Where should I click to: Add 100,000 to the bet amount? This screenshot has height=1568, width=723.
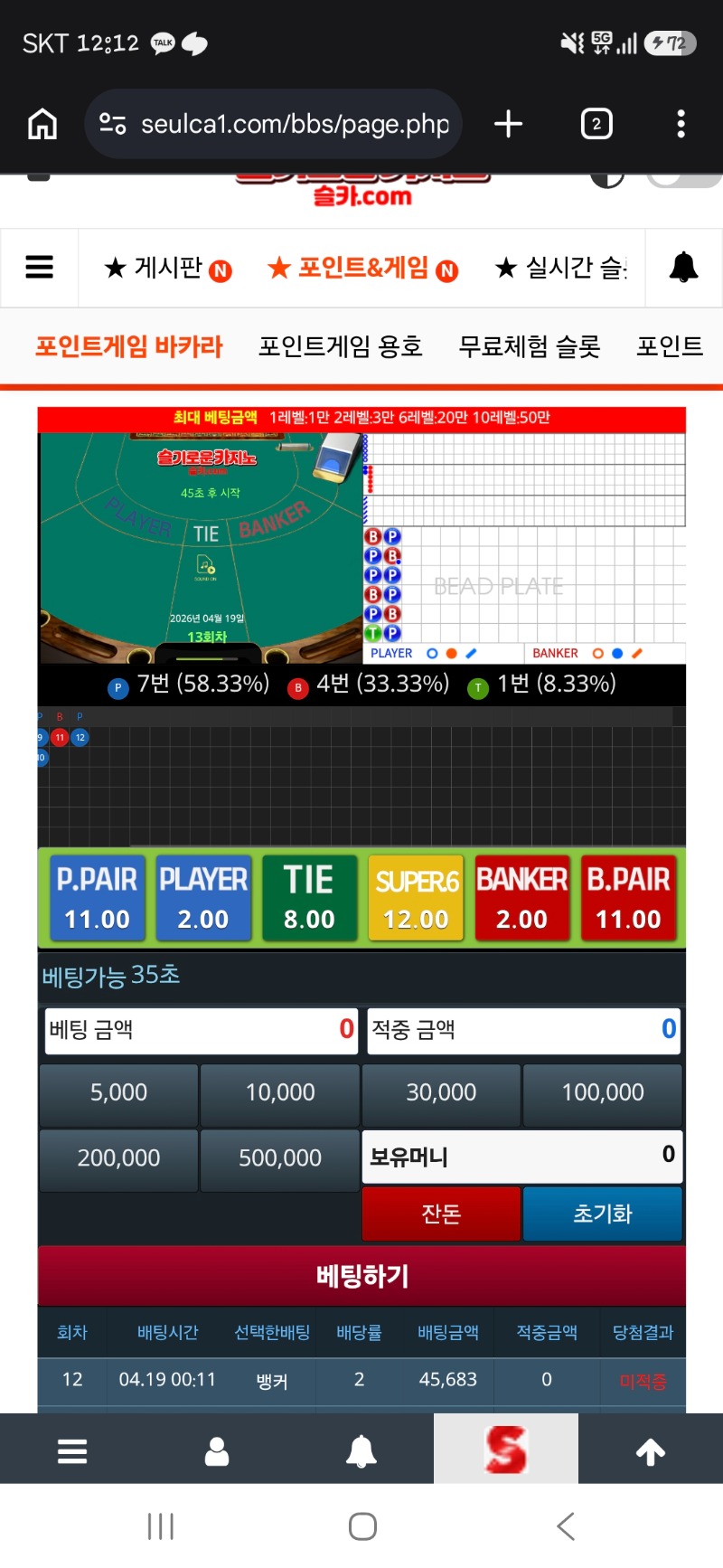[x=603, y=1092]
